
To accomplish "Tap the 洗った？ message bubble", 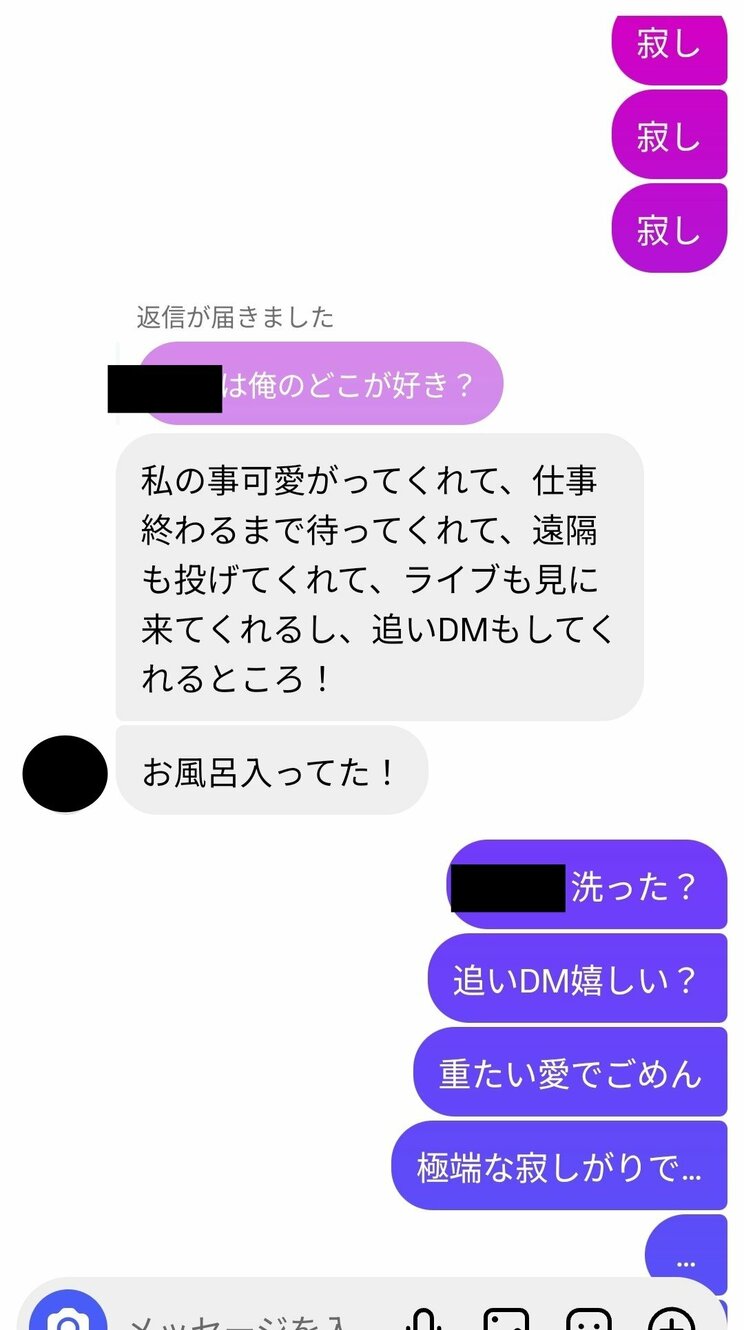I will [x=584, y=888].
